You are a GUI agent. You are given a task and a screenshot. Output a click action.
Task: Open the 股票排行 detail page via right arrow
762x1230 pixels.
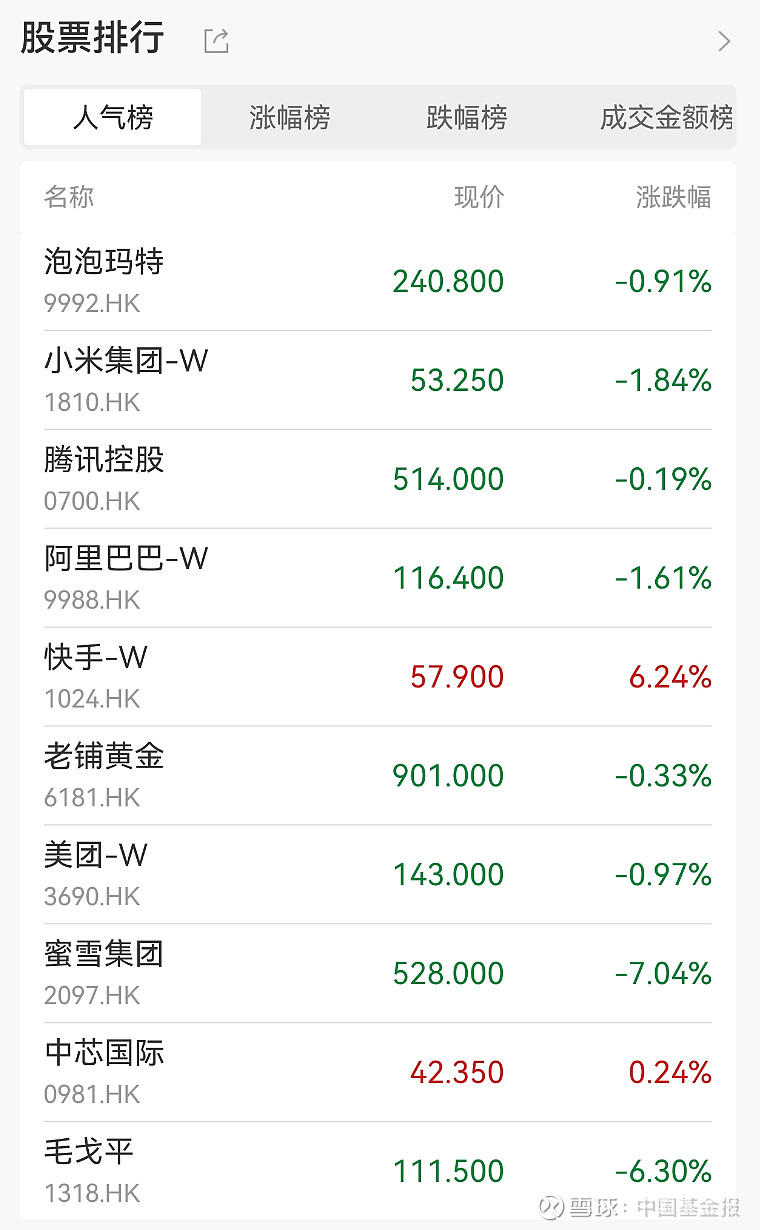pyautogui.click(x=722, y=40)
